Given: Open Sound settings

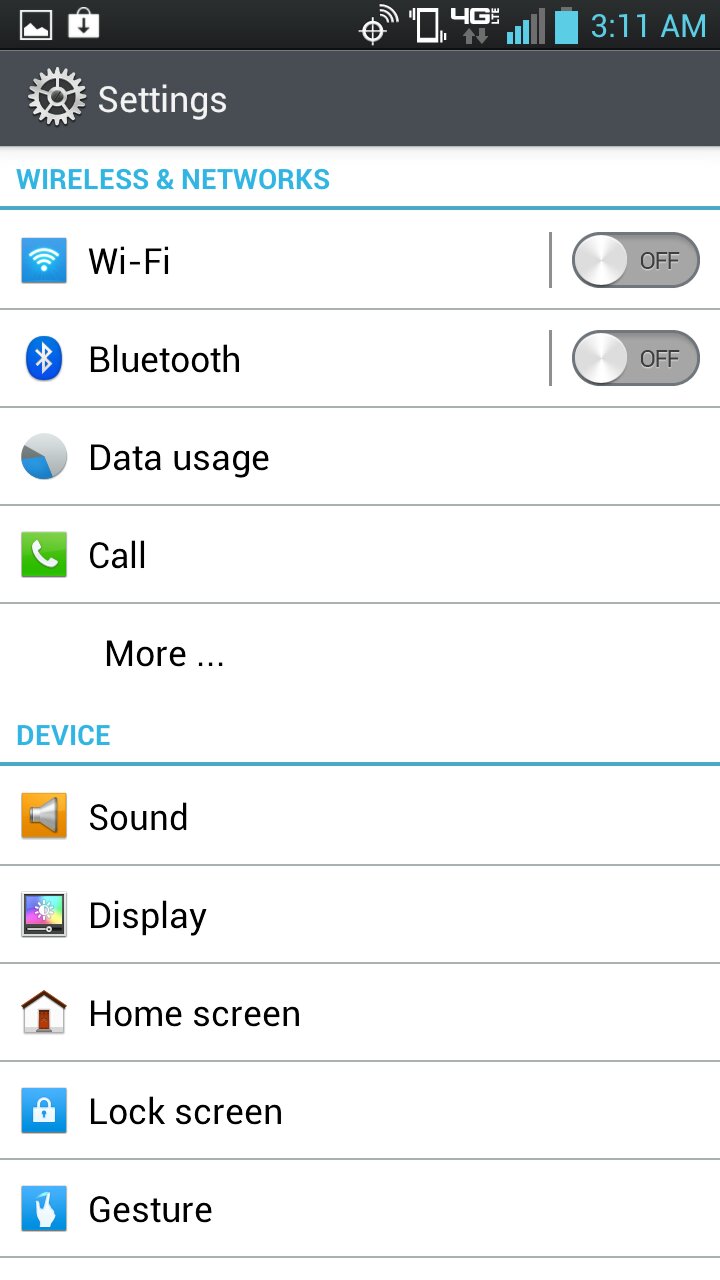Looking at the screenshot, I should (360, 817).
